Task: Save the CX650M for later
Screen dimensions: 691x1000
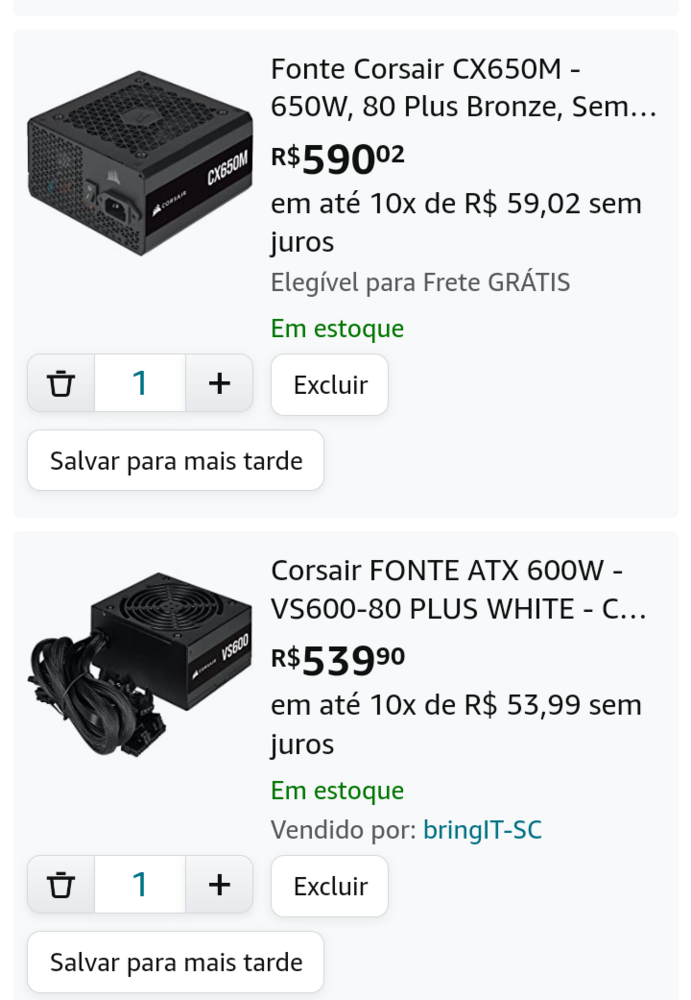Action: click(x=175, y=461)
